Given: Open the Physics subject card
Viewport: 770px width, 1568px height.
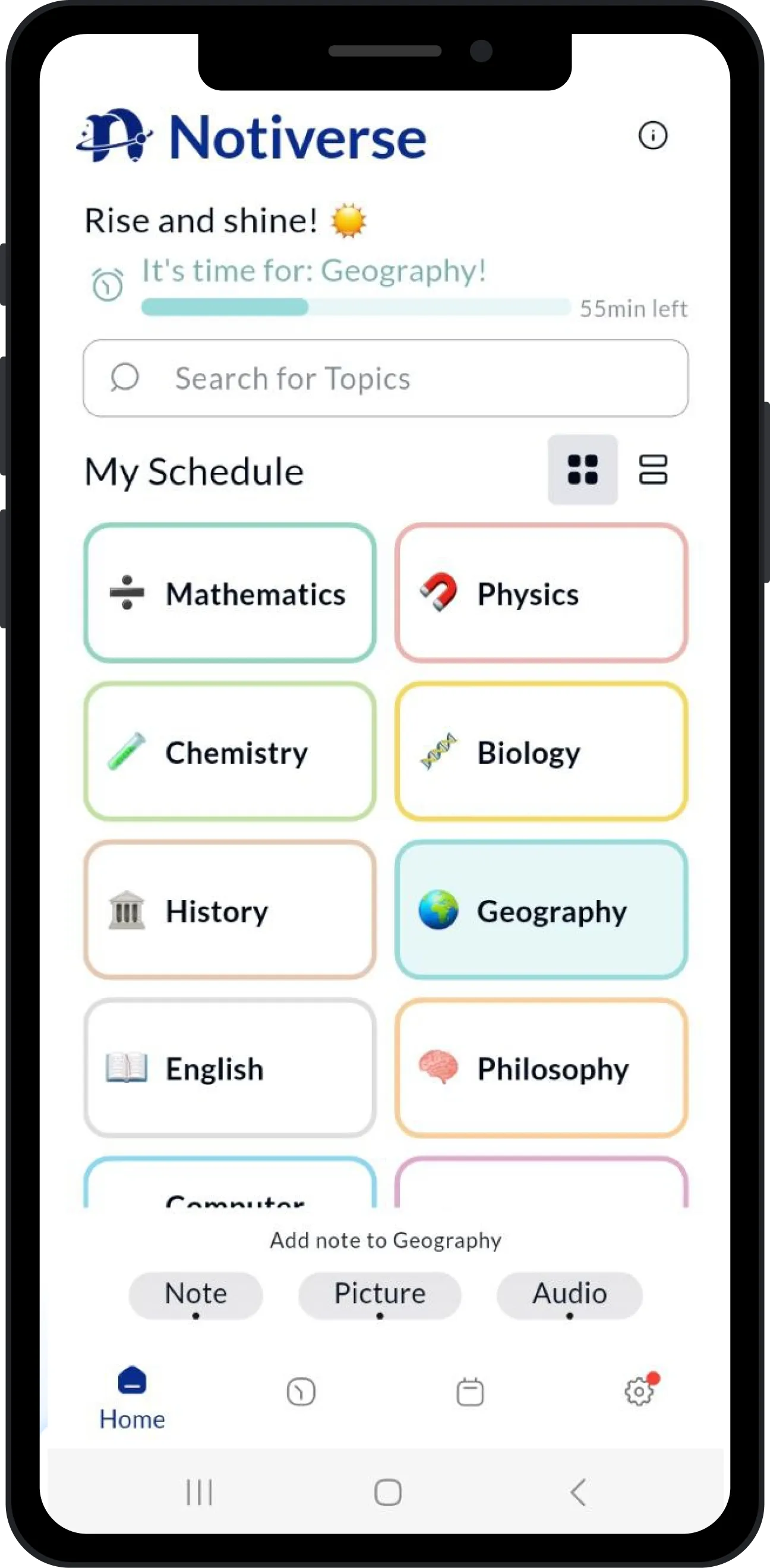Looking at the screenshot, I should click(541, 593).
